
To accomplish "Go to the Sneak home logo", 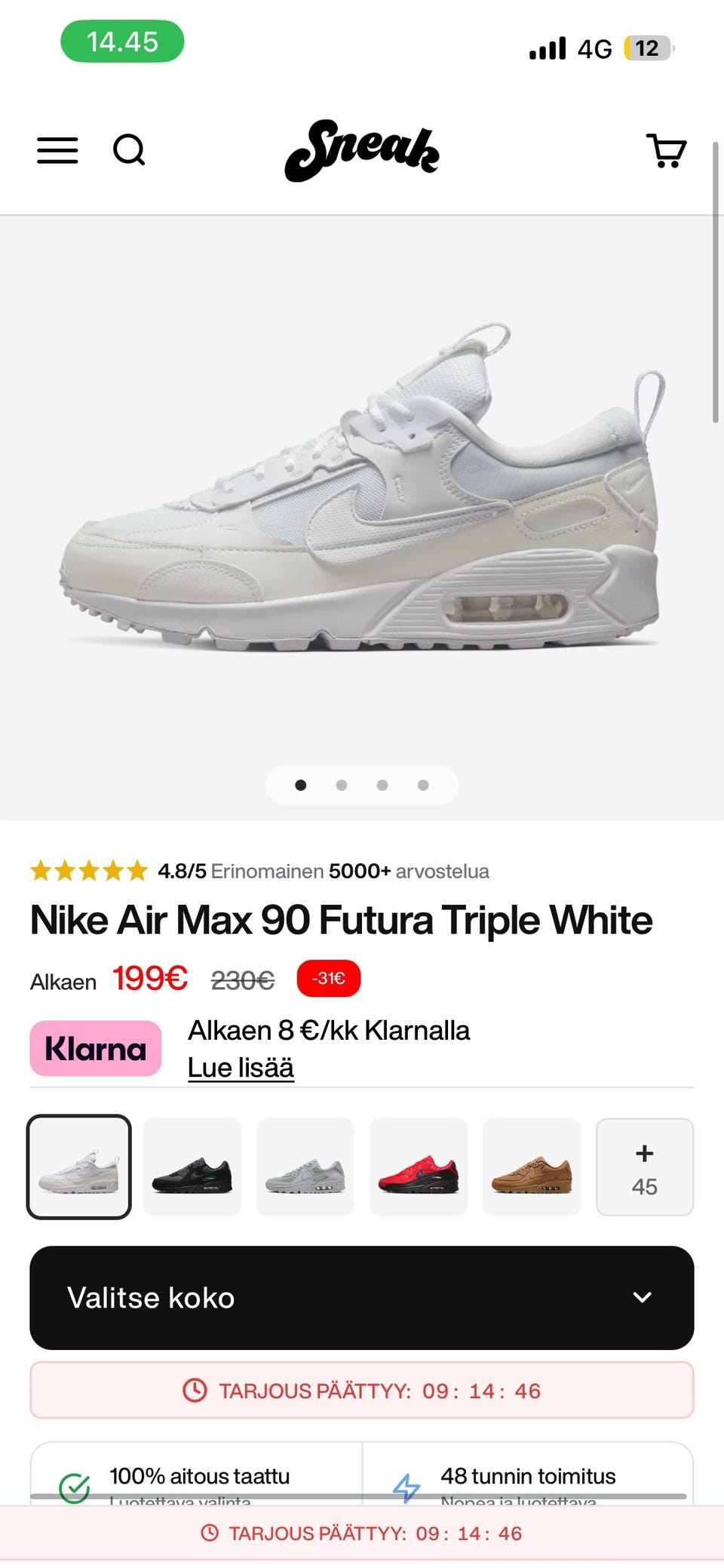I will 362,150.
